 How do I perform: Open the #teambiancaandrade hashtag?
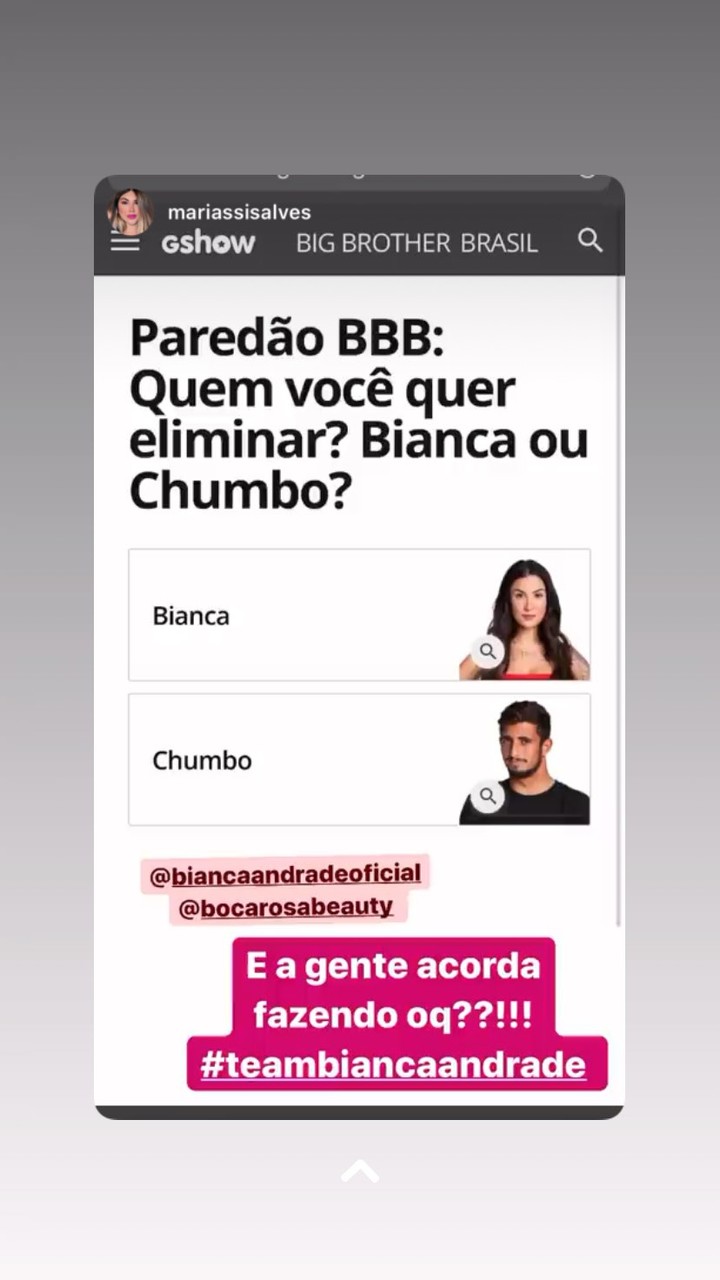click(x=393, y=1064)
